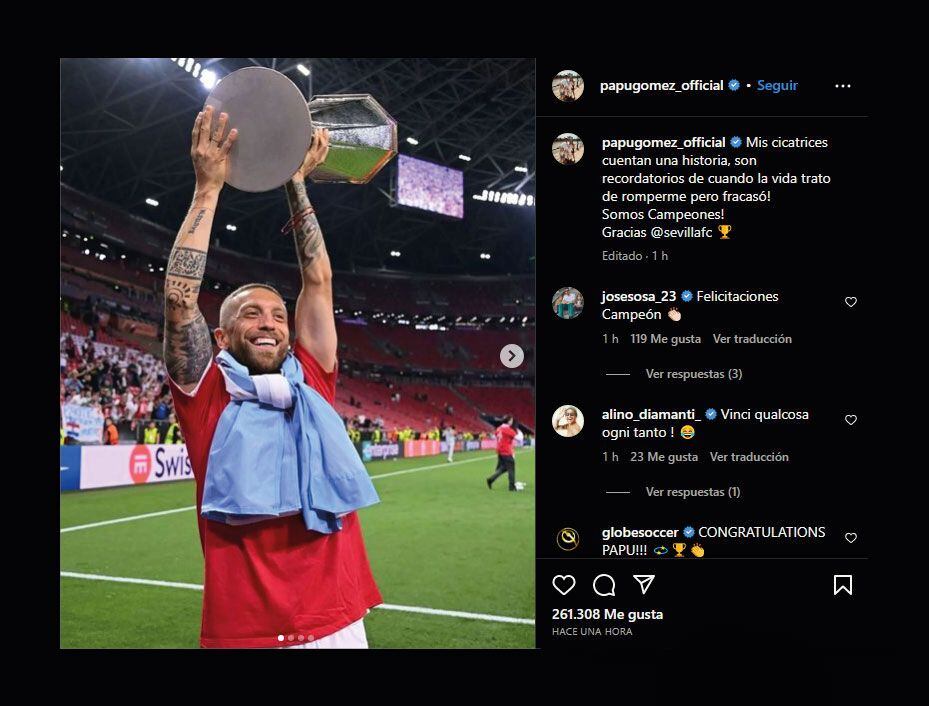Expand replies under alino_diamanti_'s comment
The width and height of the screenshot is (929, 706).
(x=692, y=492)
